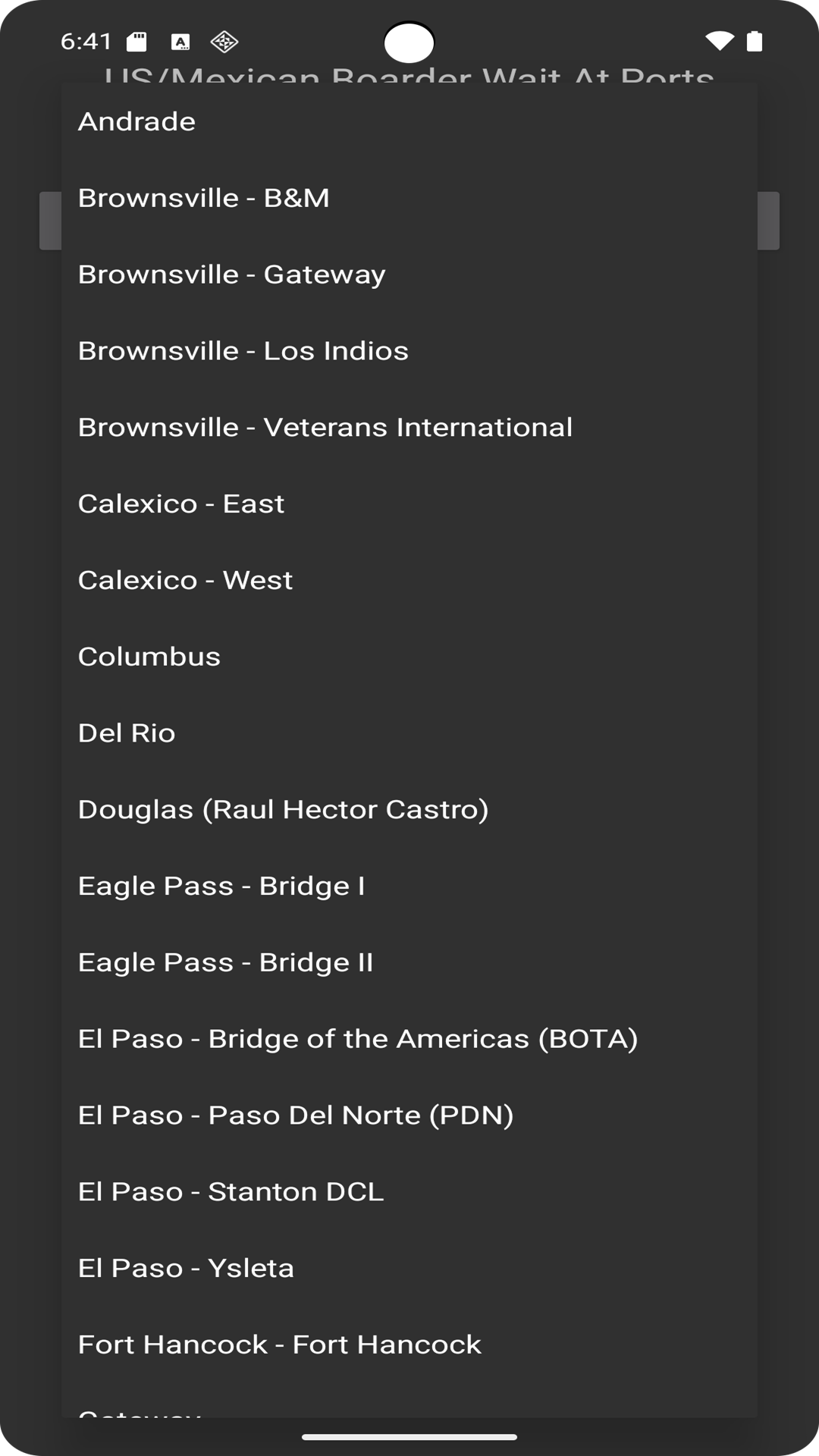Choose Columbus port

409,657
